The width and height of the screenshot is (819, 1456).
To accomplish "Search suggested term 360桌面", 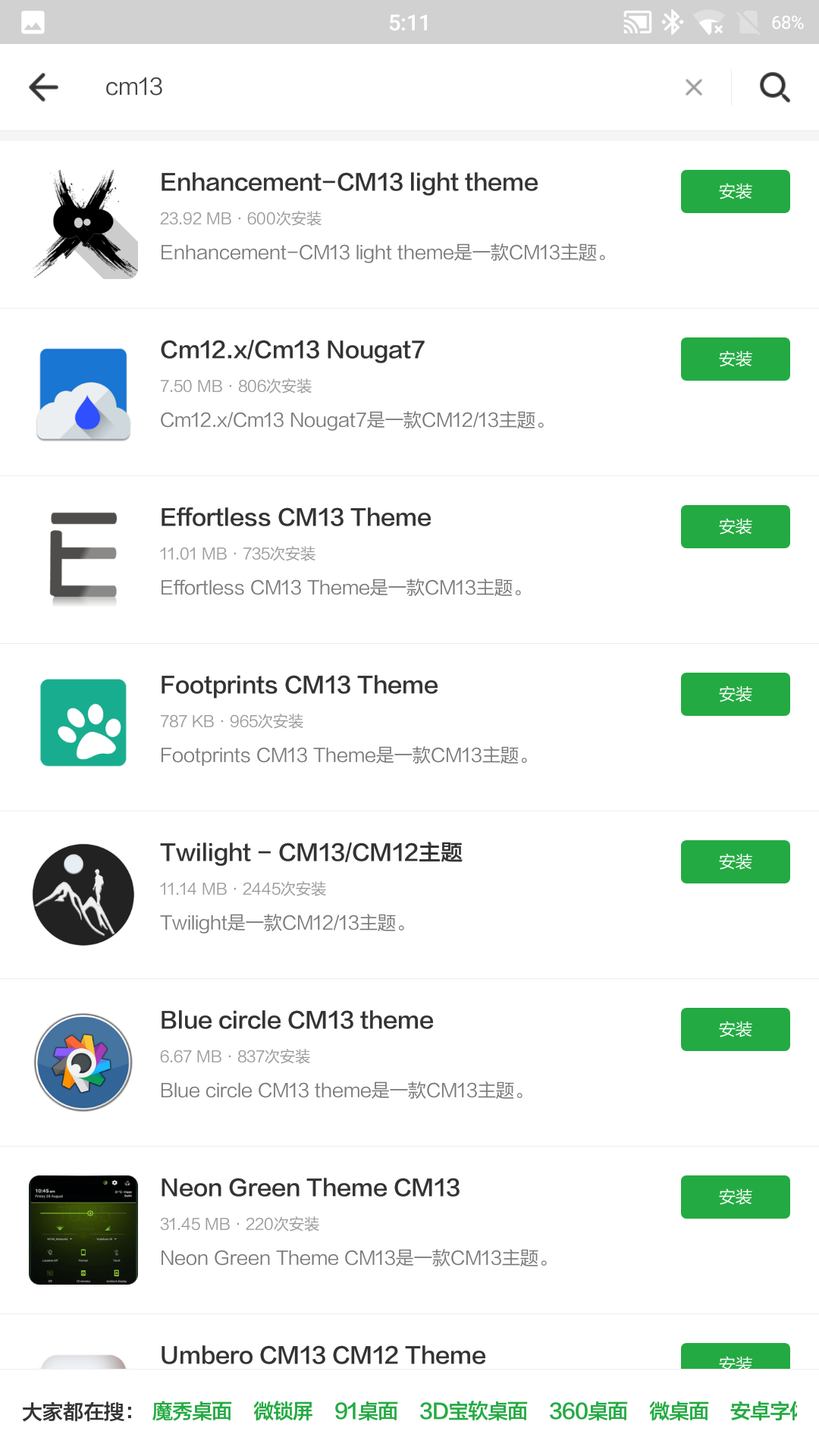I will pyautogui.click(x=588, y=1411).
